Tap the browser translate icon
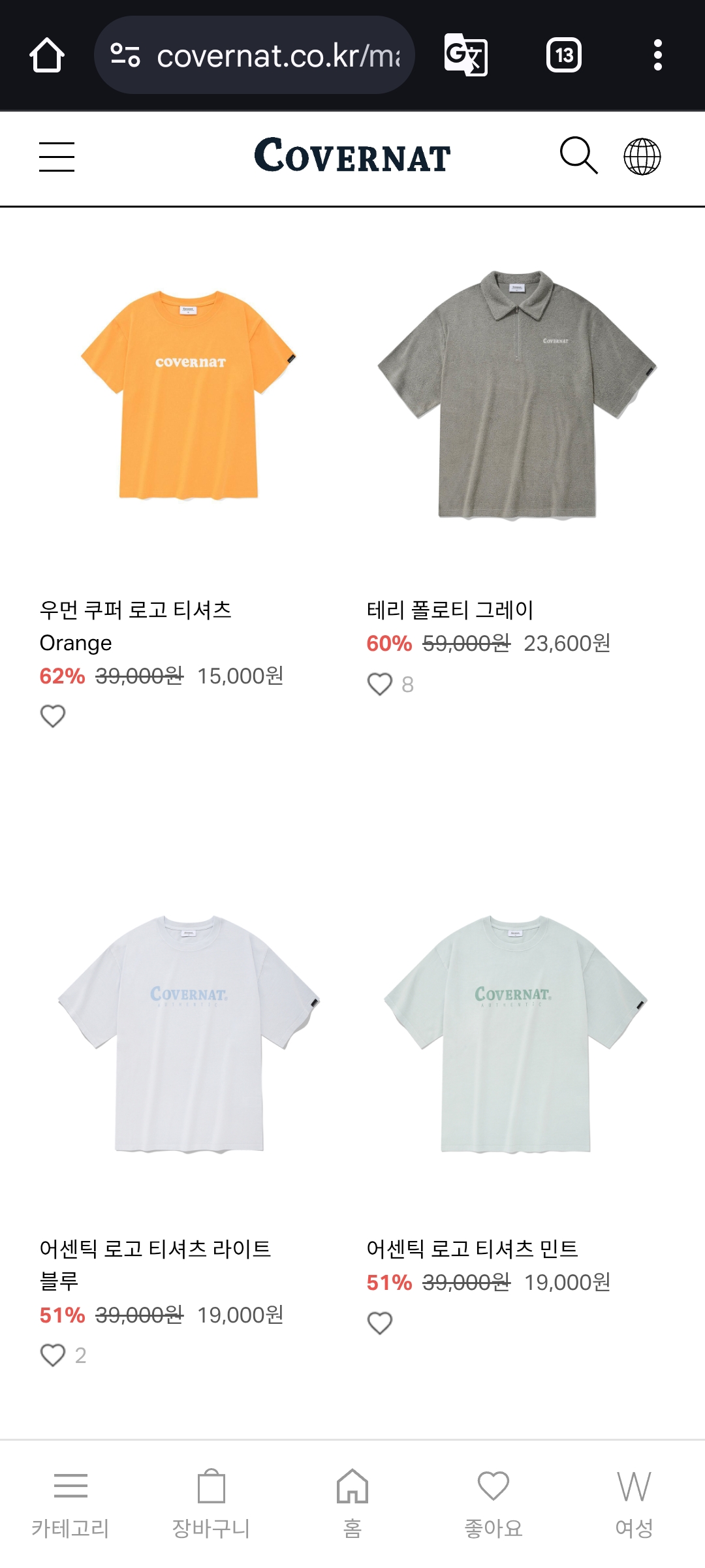This screenshot has width=705, height=1568. tap(465, 55)
